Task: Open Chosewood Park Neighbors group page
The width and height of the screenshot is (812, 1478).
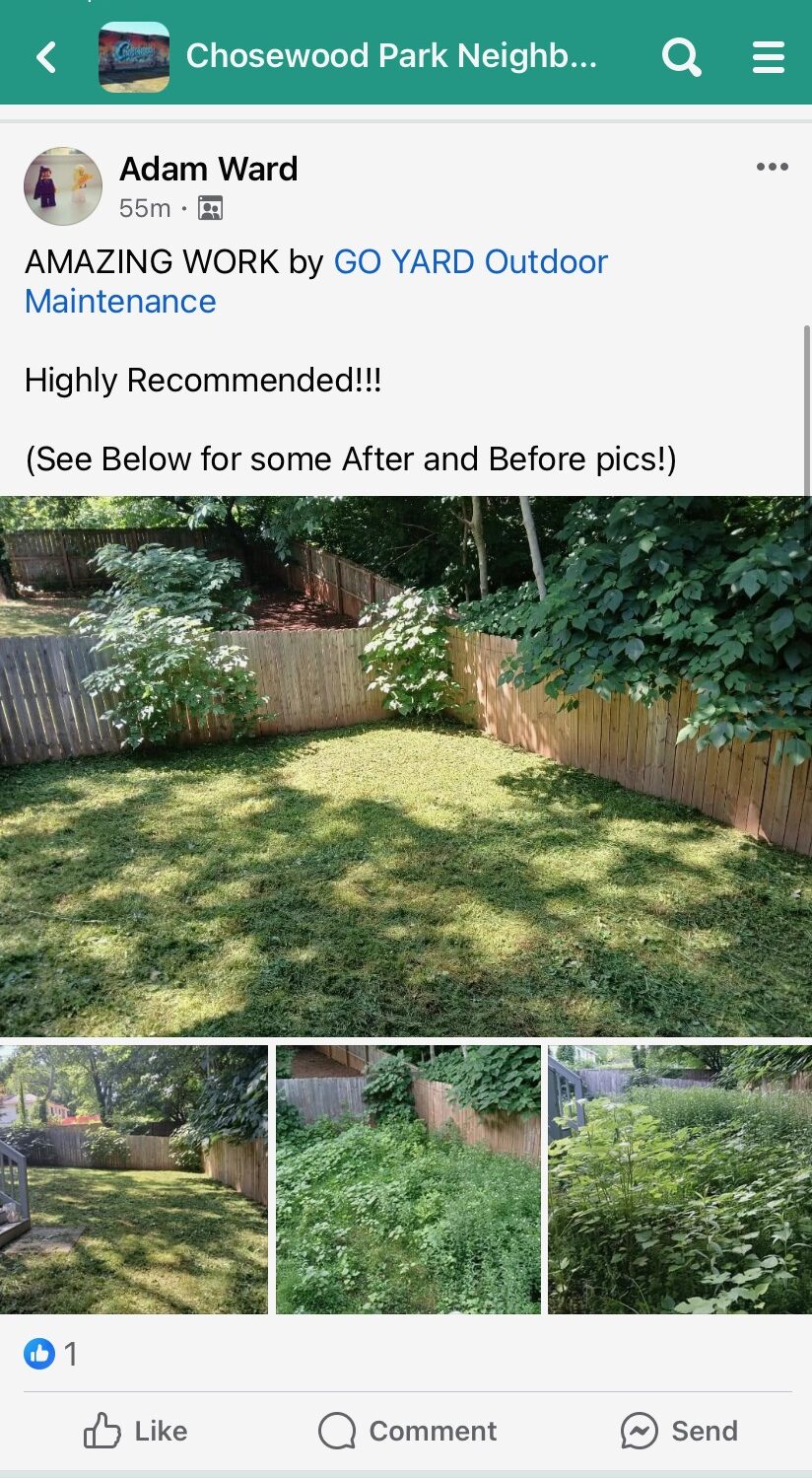Action: click(x=391, y=56)
